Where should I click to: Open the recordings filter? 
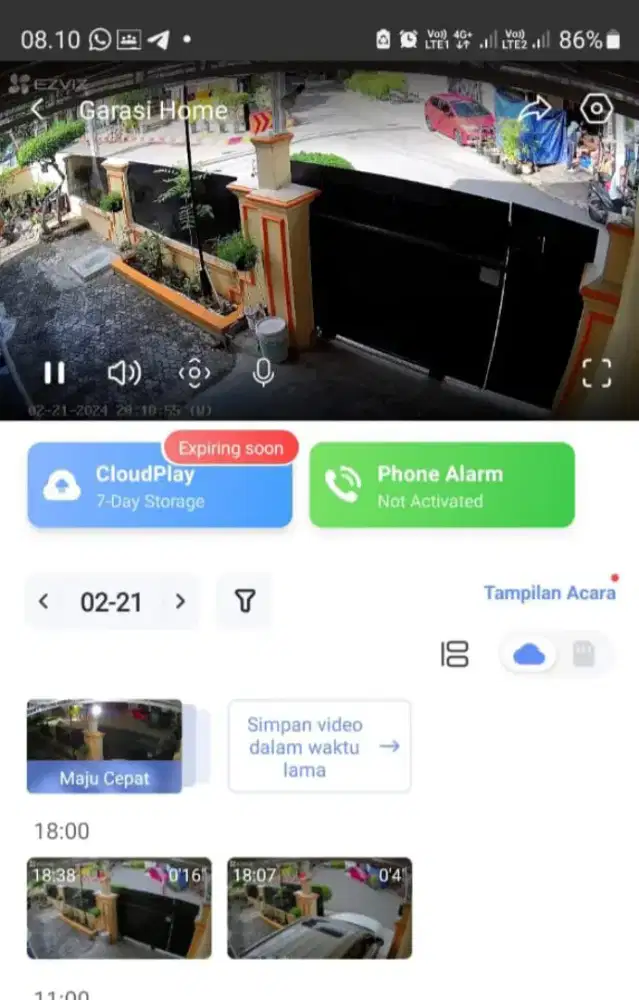245,601
